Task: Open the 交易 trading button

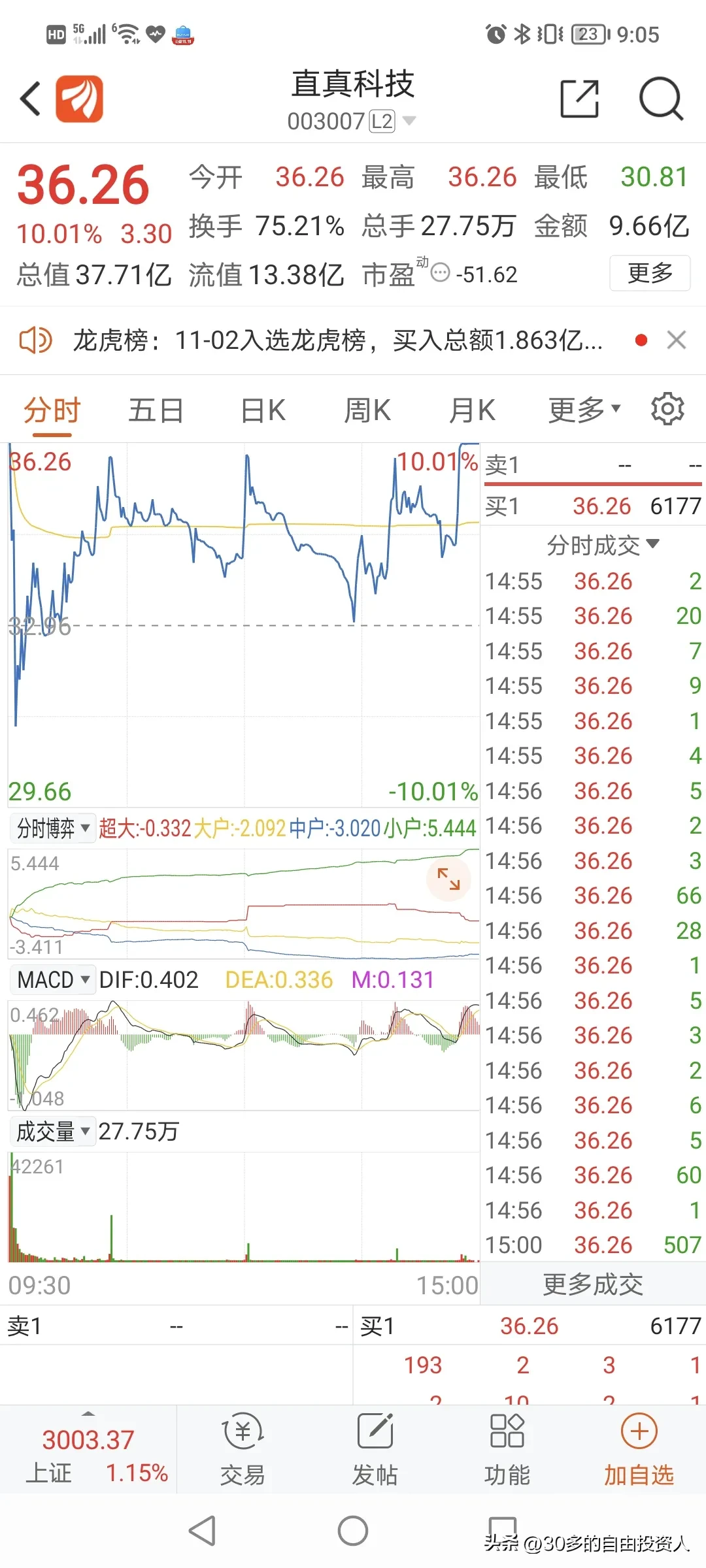Action: [x=243, y=1449]
